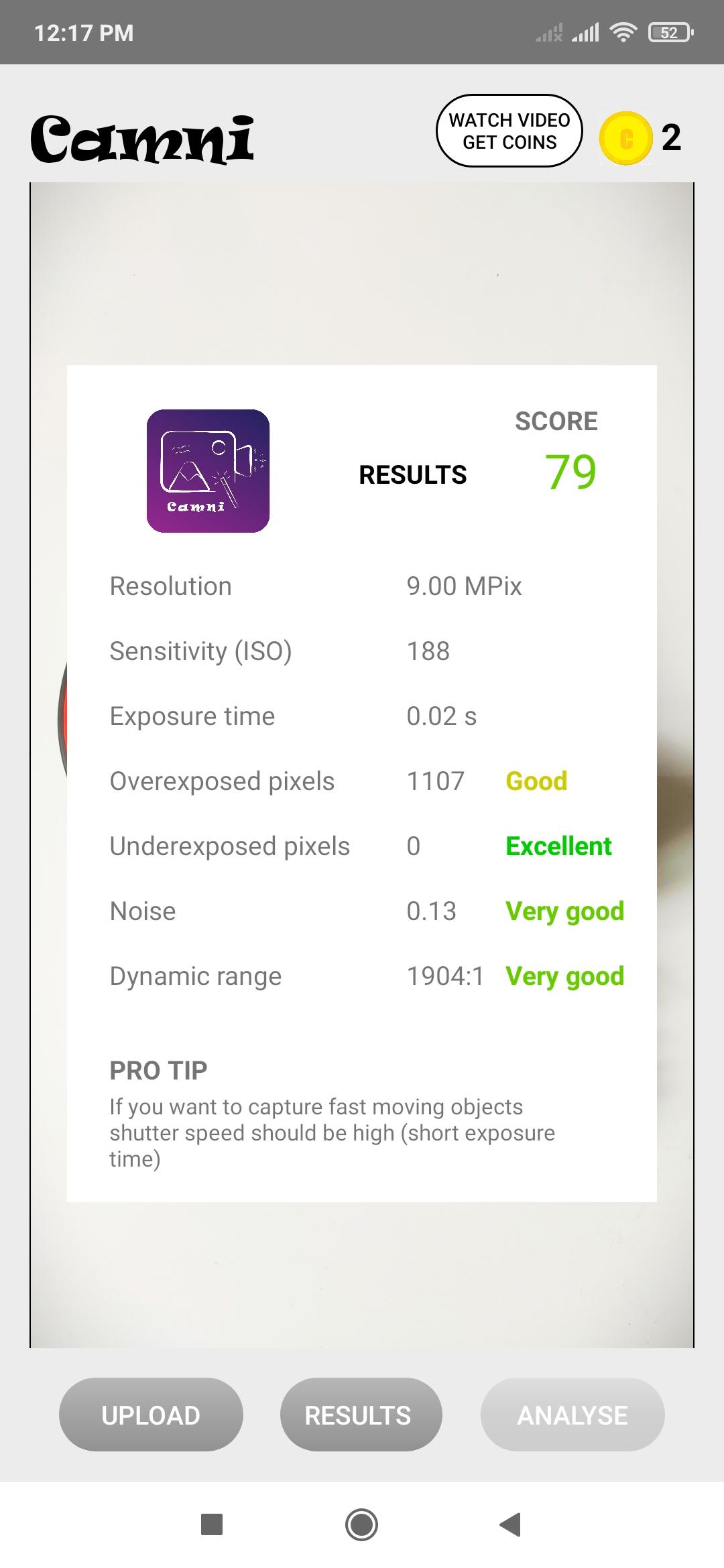Tap Watch Video Get Coins button
The image size is (724, 1568).
click(x=509, y=131)
